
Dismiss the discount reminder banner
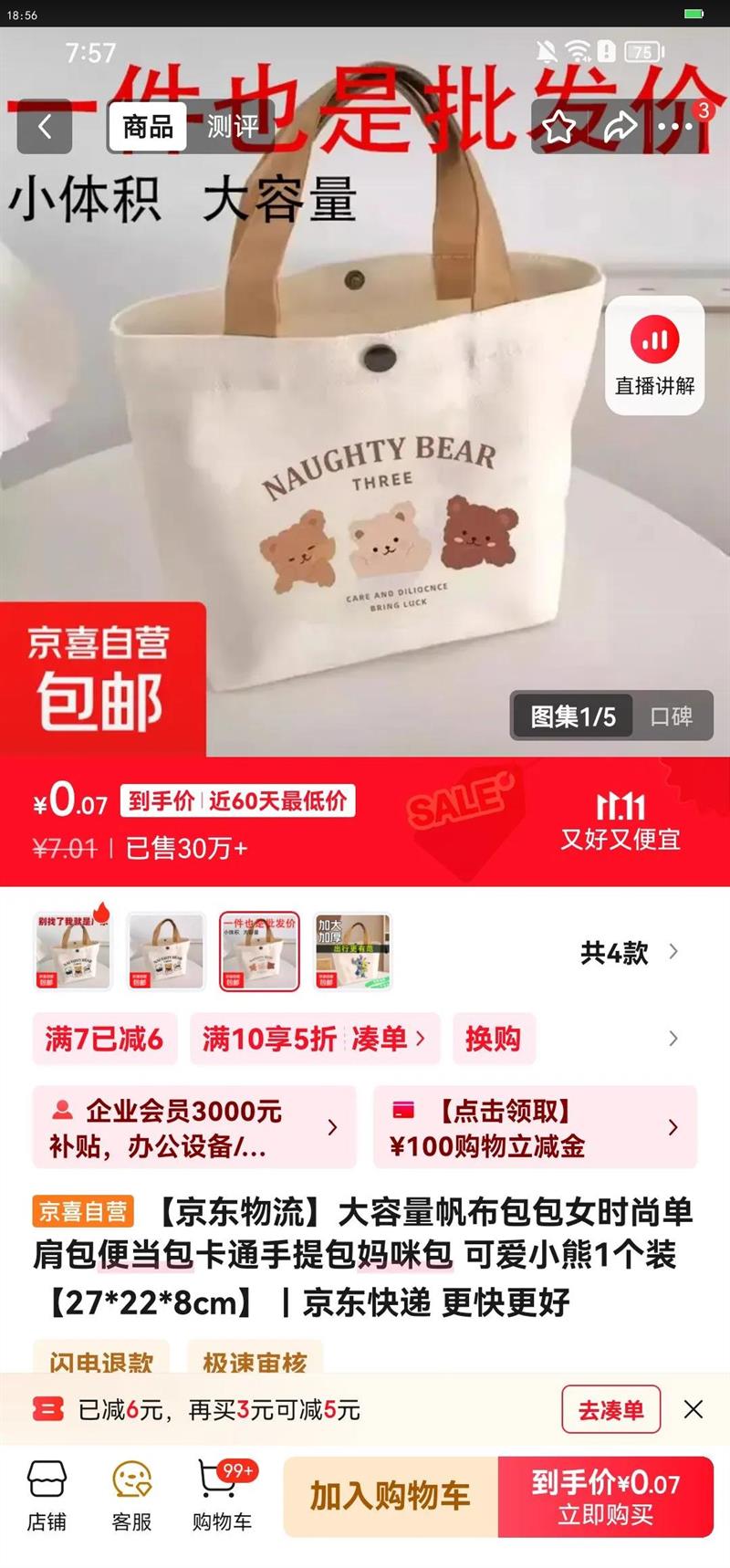693,1410
